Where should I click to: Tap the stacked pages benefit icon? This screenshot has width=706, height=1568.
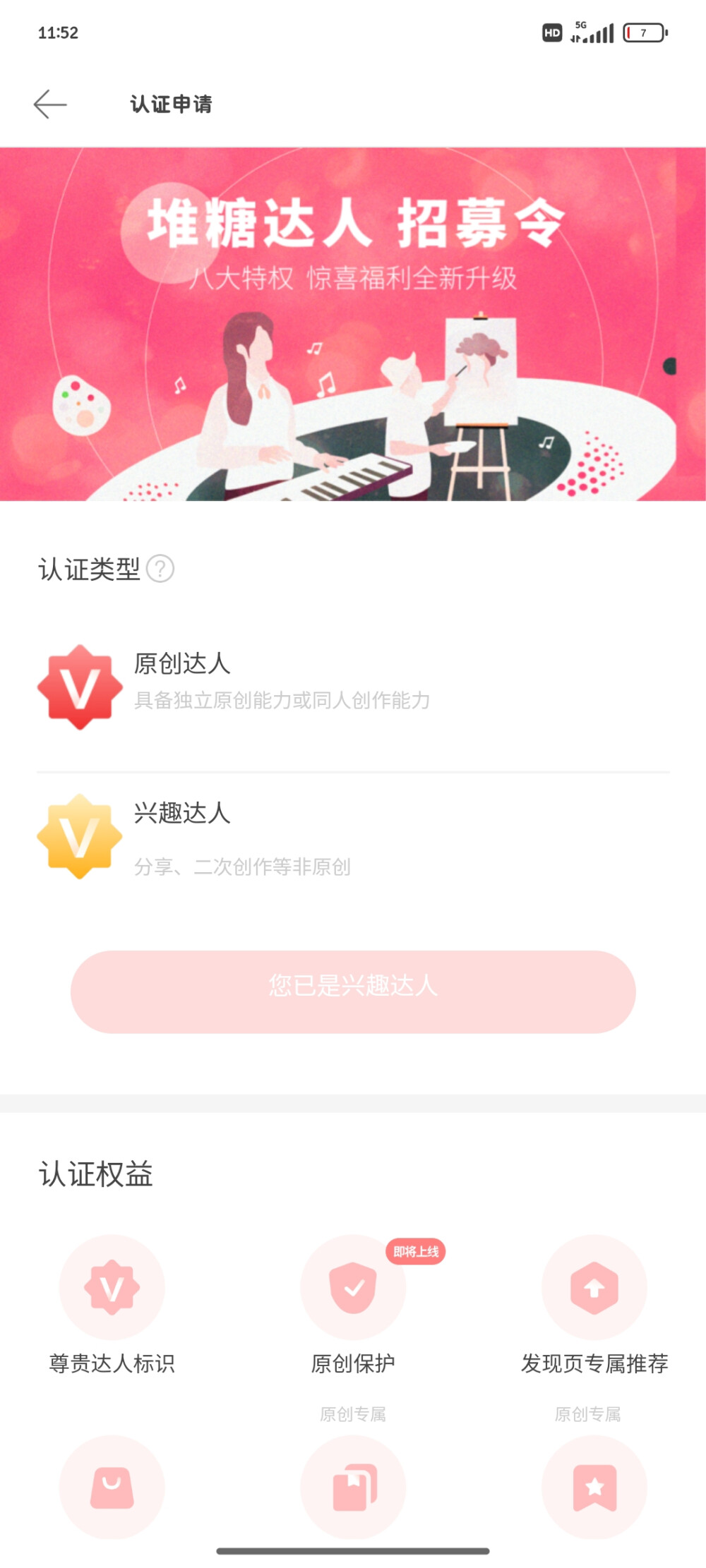353,1487
